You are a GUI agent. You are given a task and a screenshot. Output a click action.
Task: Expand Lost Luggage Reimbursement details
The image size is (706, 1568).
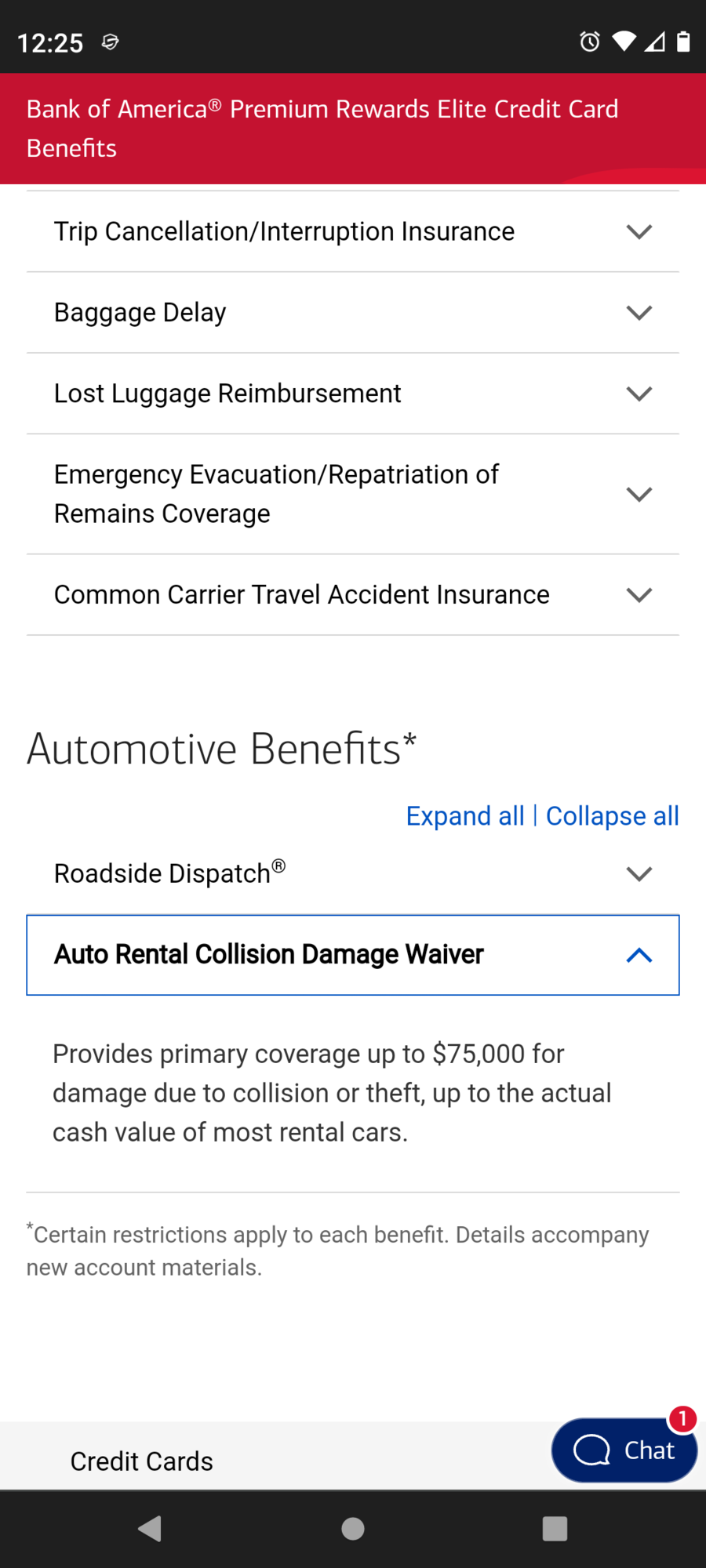[352, 394]
